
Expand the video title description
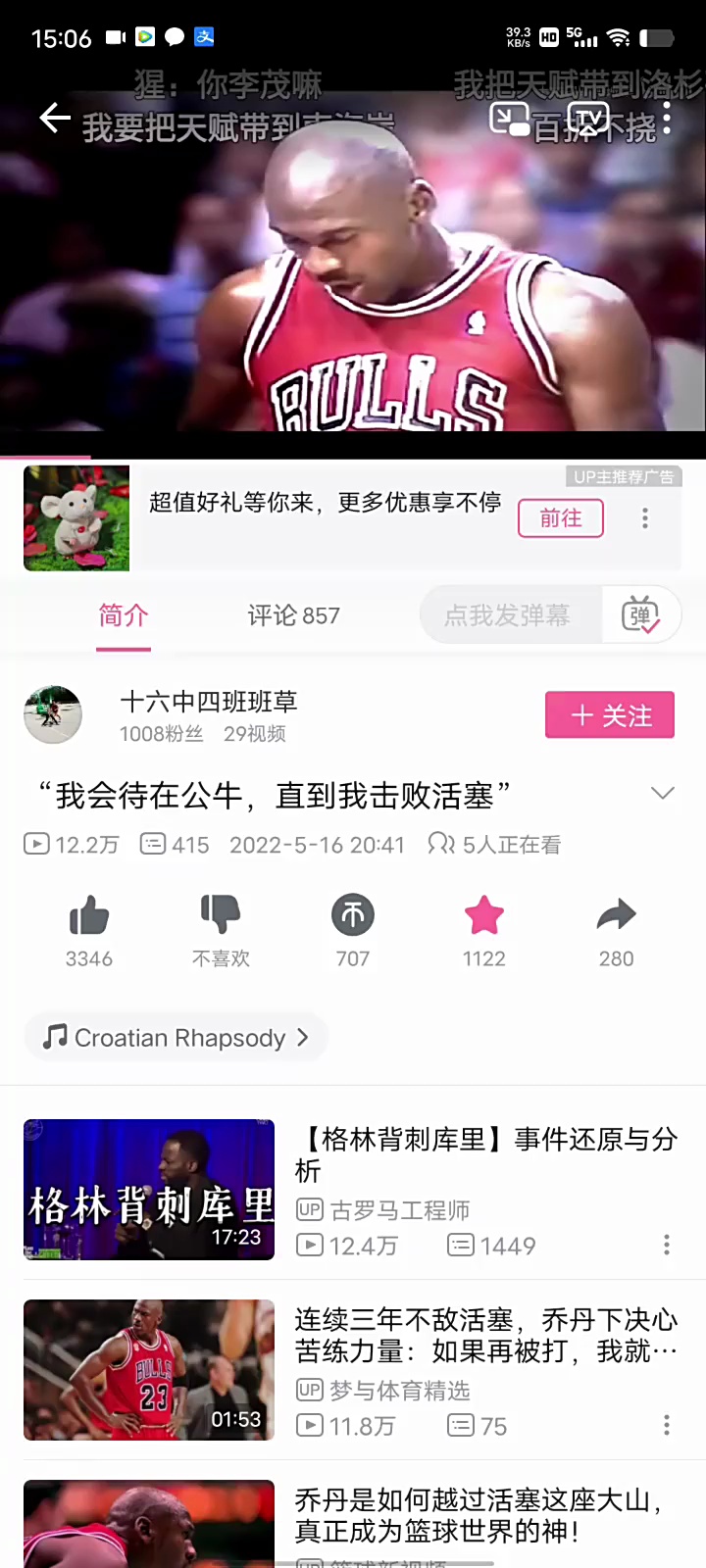click(x=663, y=794)
